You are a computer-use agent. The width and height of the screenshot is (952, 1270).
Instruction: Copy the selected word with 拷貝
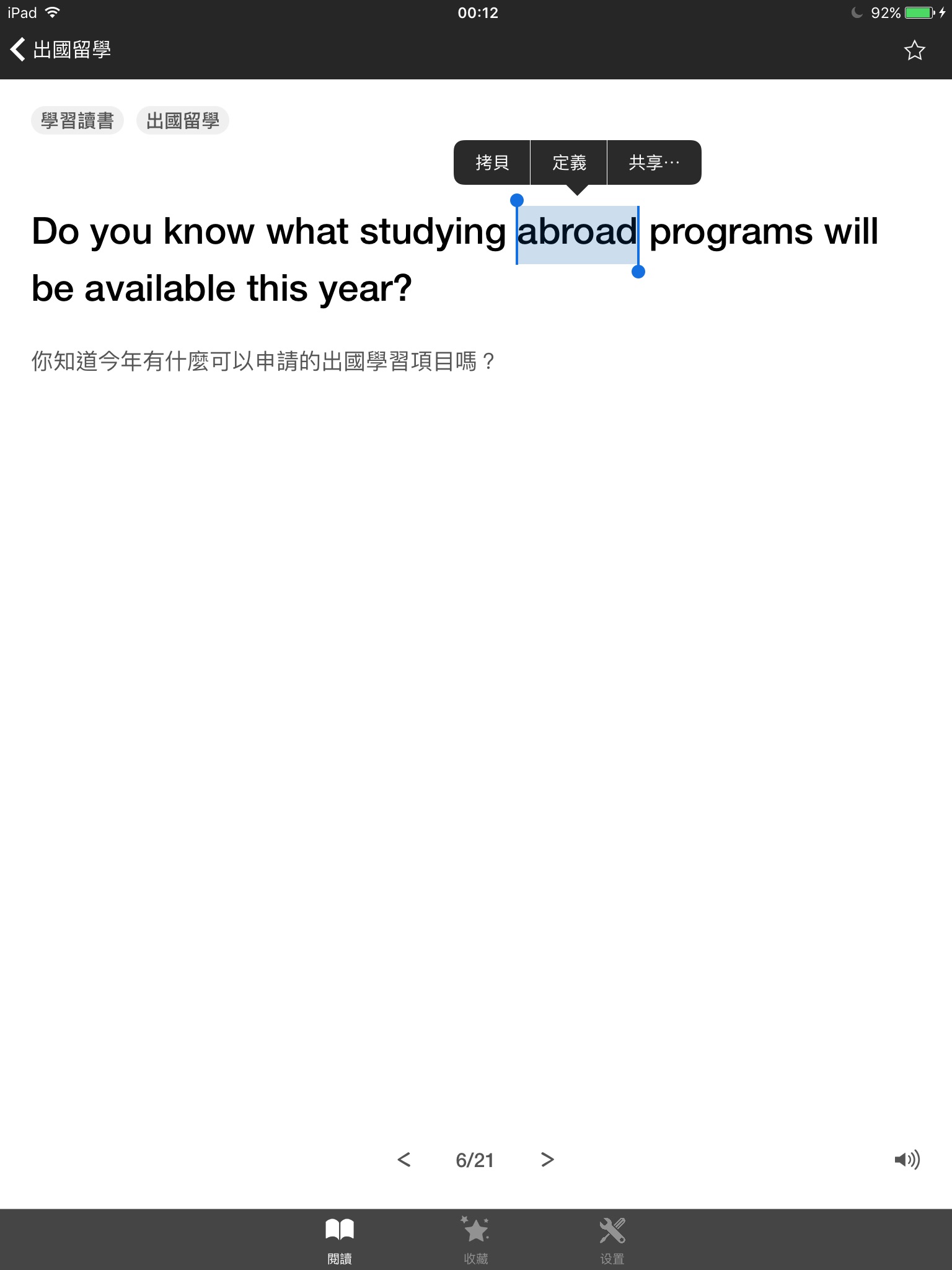pos(492,162)
